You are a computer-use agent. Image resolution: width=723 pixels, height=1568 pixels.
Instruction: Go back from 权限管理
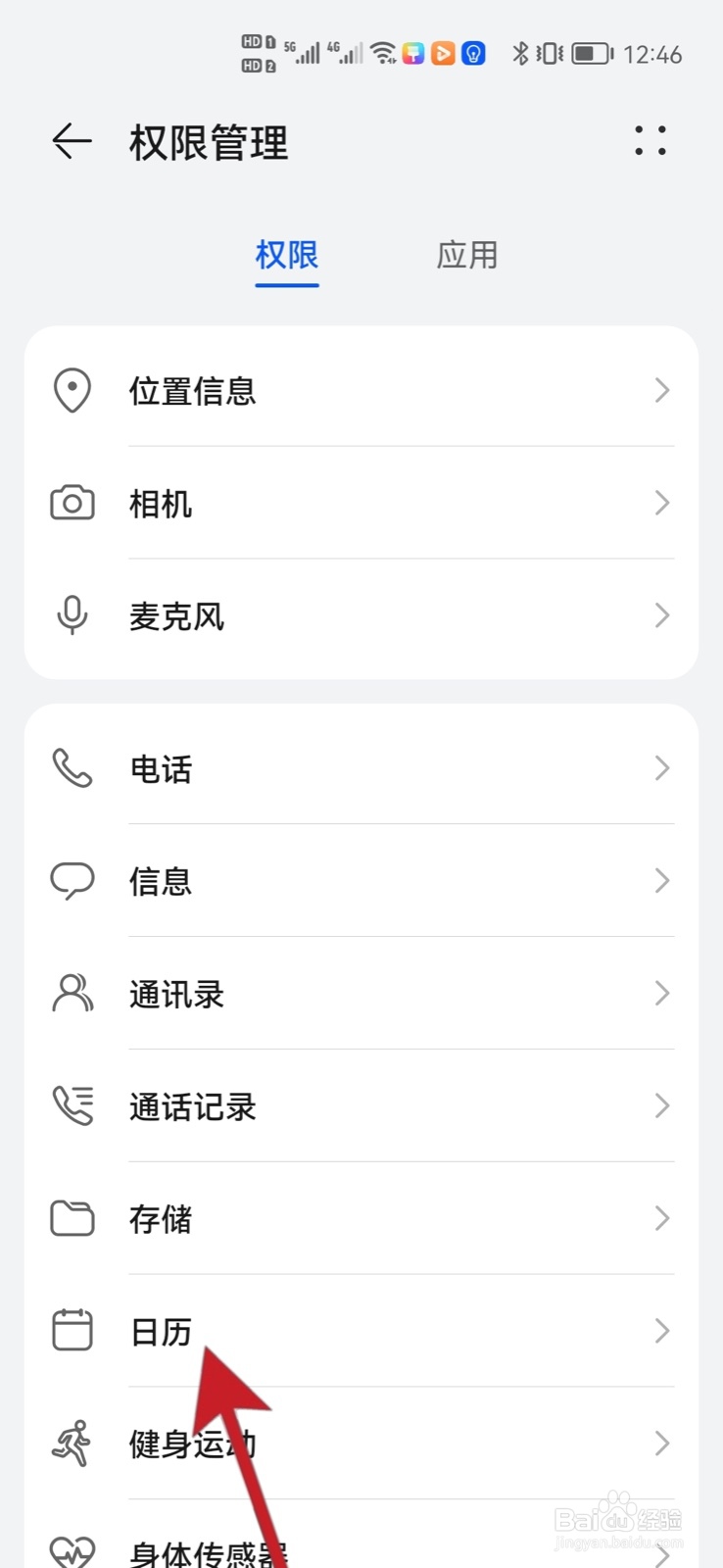pyautogui.click(x=72, y=142)
